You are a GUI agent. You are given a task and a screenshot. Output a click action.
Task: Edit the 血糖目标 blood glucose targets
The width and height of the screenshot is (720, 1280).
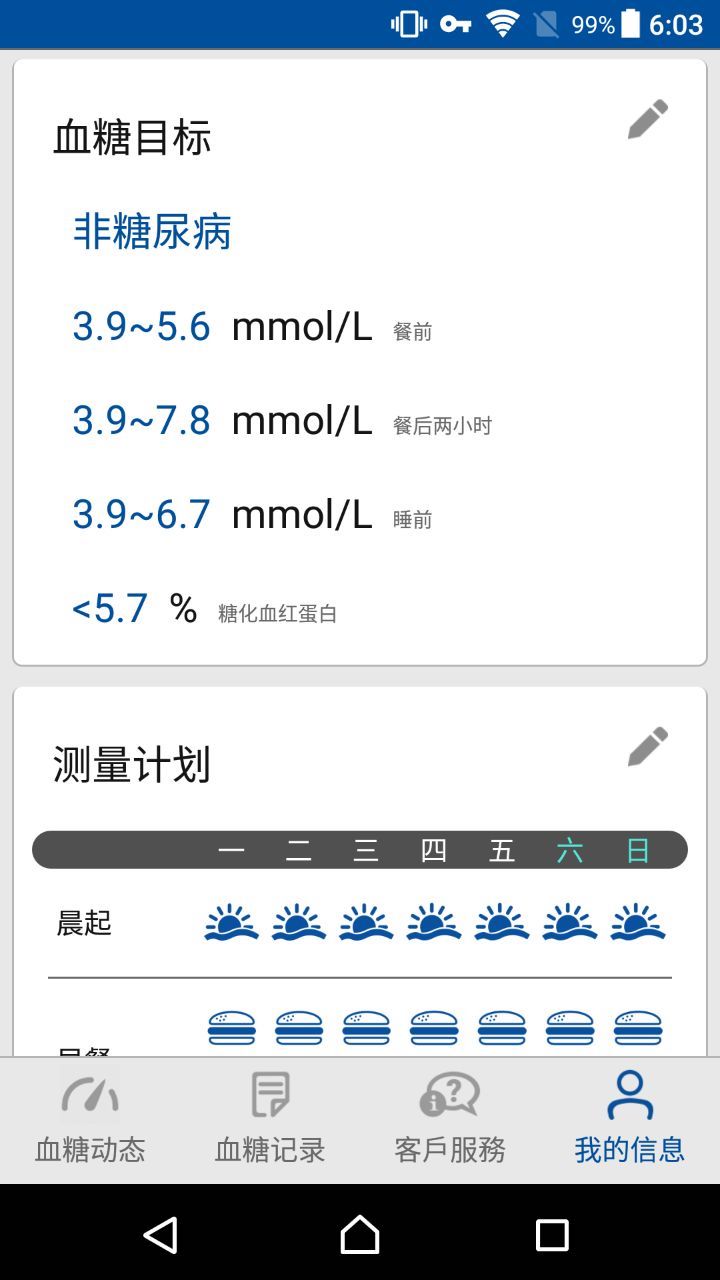coord(648,118)
